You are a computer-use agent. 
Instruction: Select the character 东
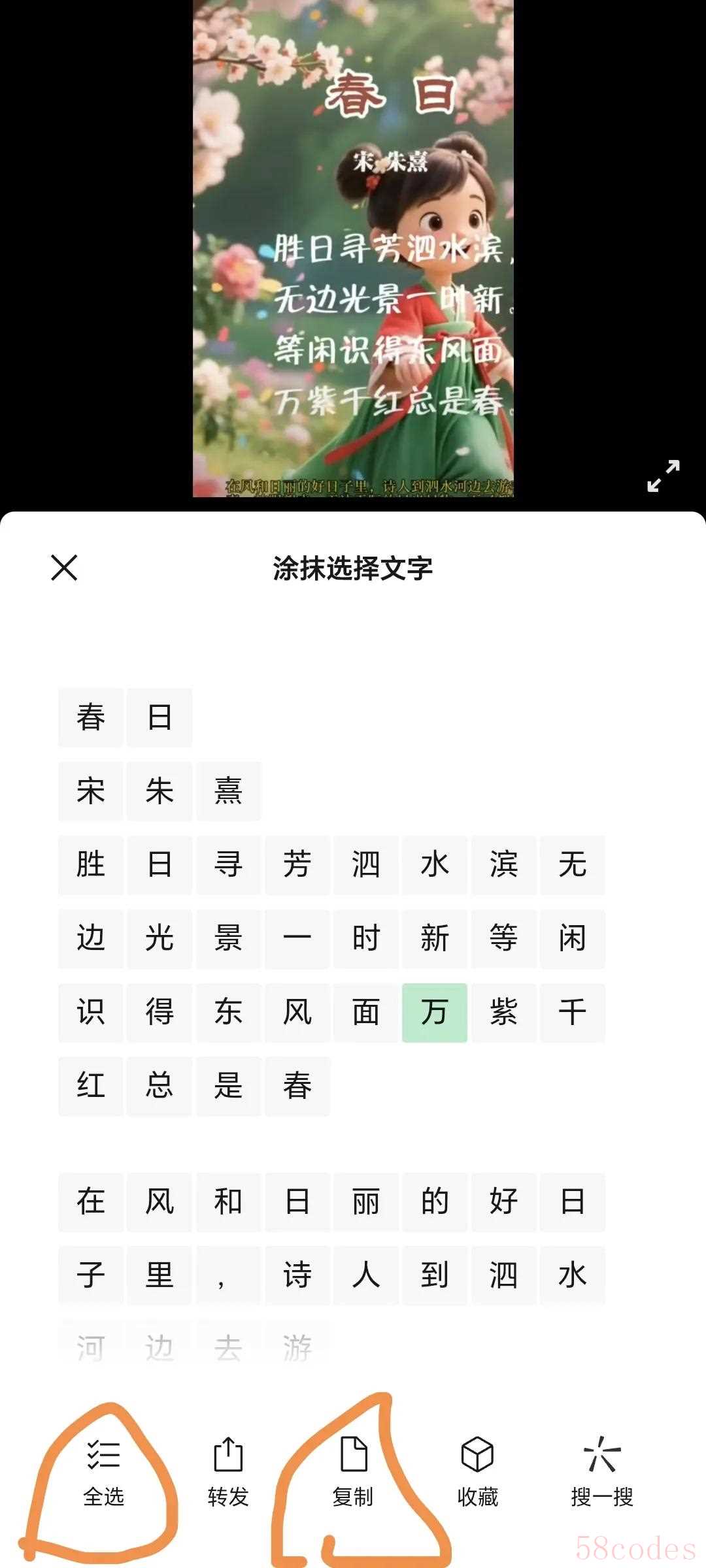pos(228,1012)
